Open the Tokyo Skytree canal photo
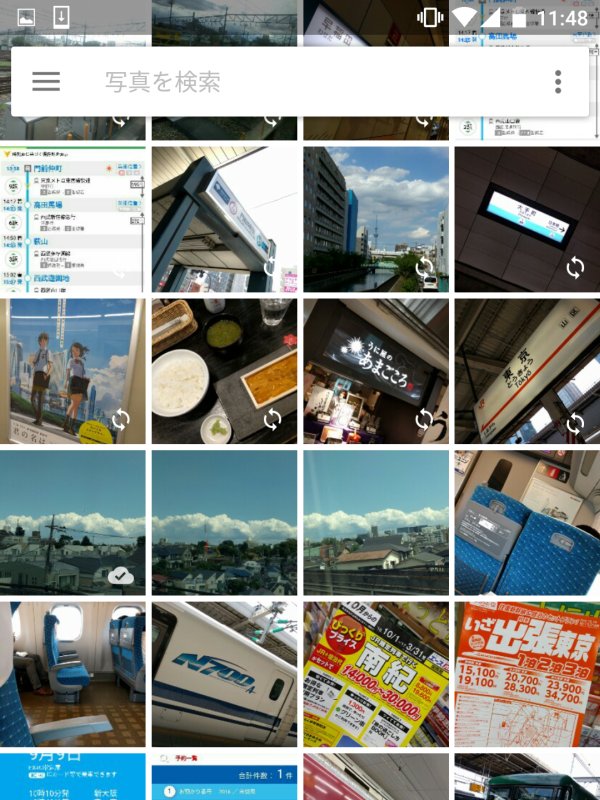The image size is (600, 800). click(376, 220)
